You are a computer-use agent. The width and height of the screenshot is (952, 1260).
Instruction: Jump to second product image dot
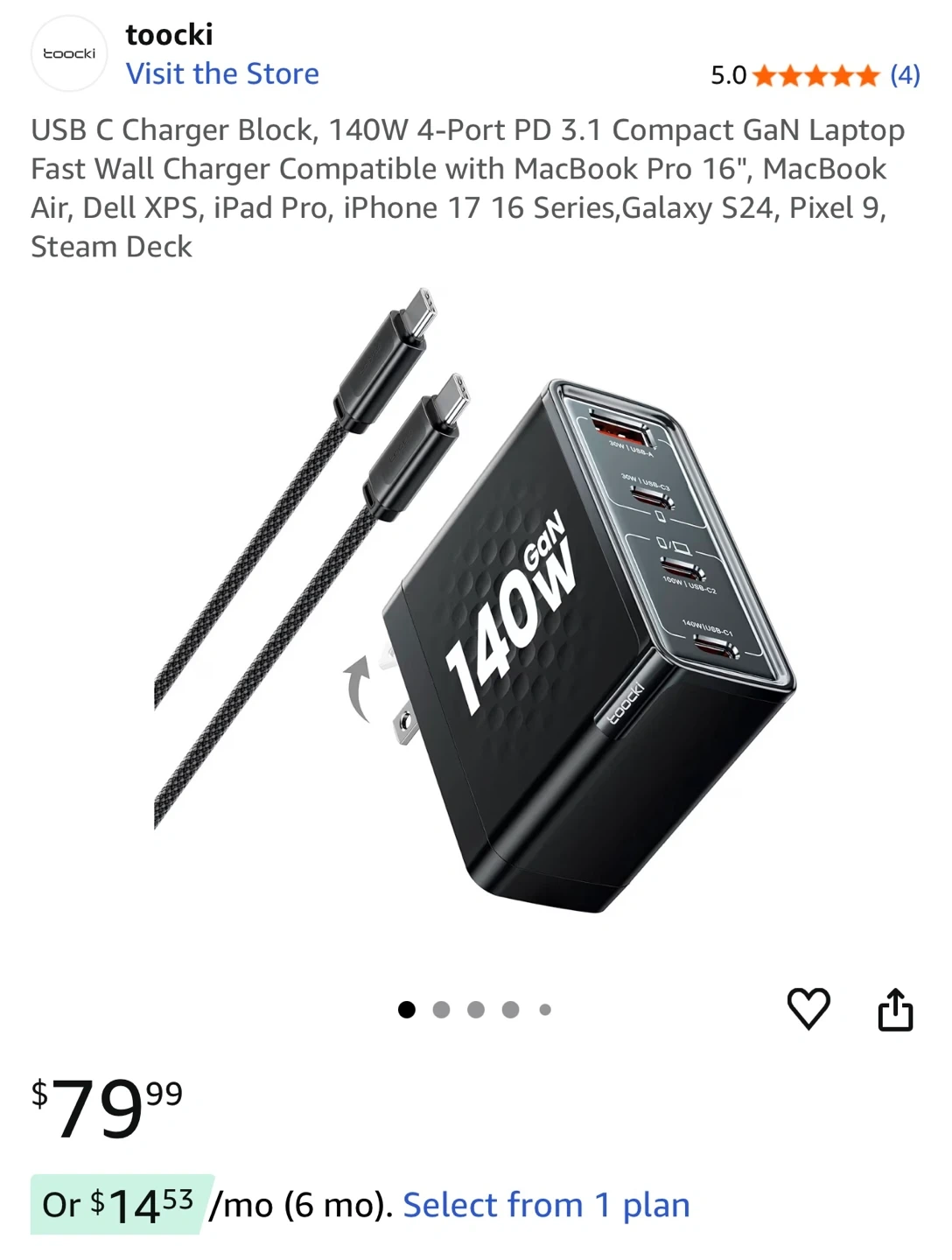[x=441, y=1010]
